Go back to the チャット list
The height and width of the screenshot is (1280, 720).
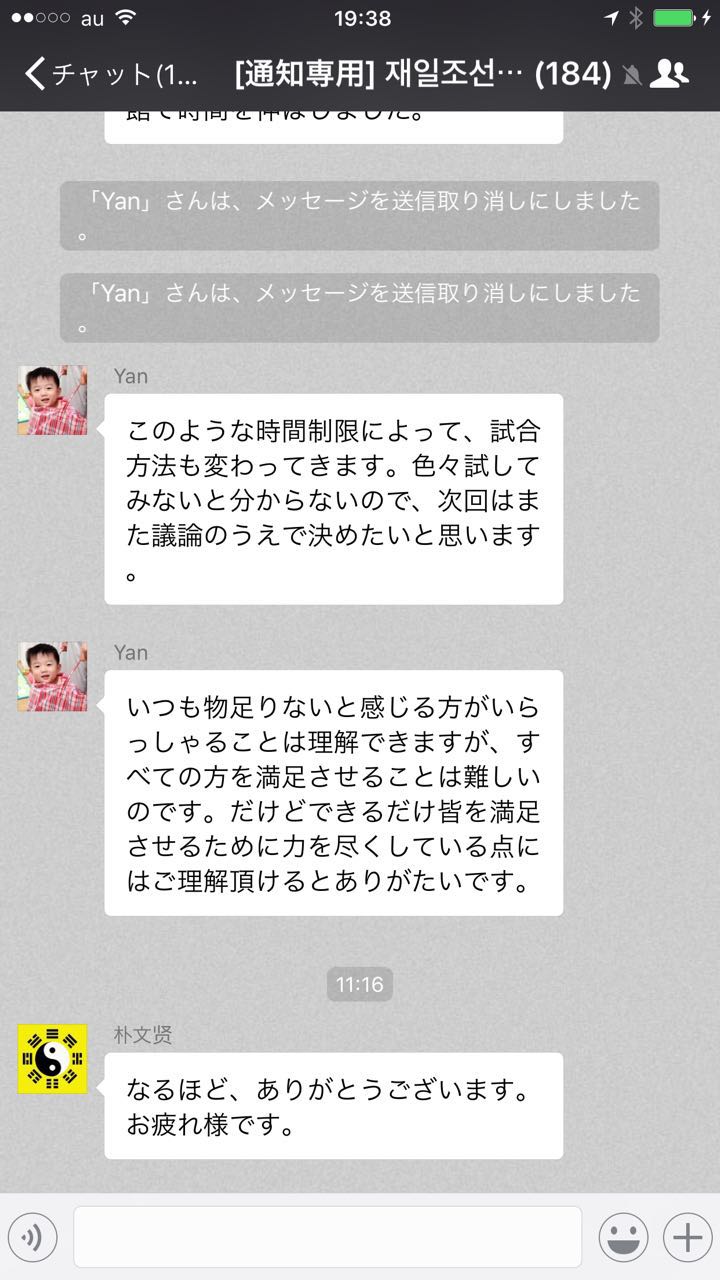pyautogui.click(x=110, y=74)
